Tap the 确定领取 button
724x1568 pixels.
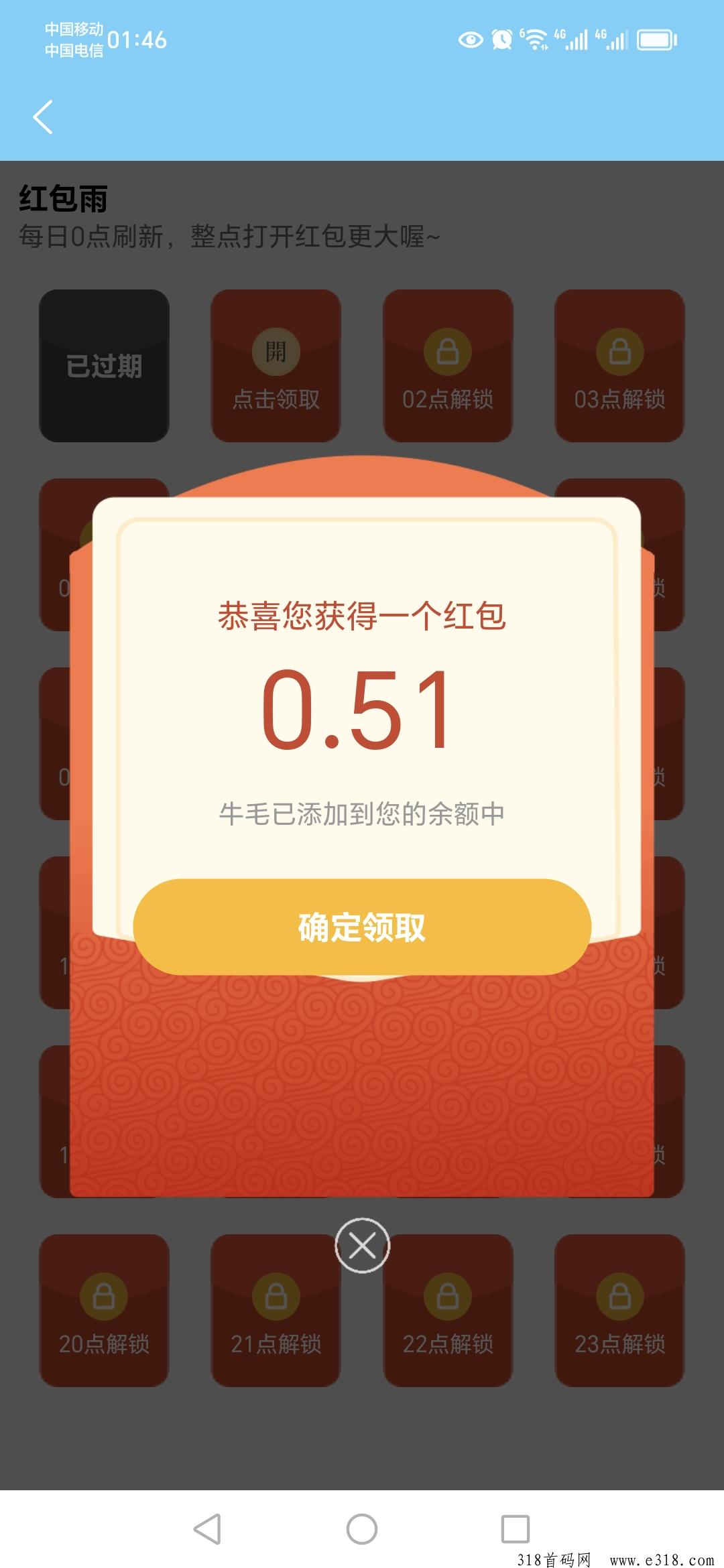[362, 927]
